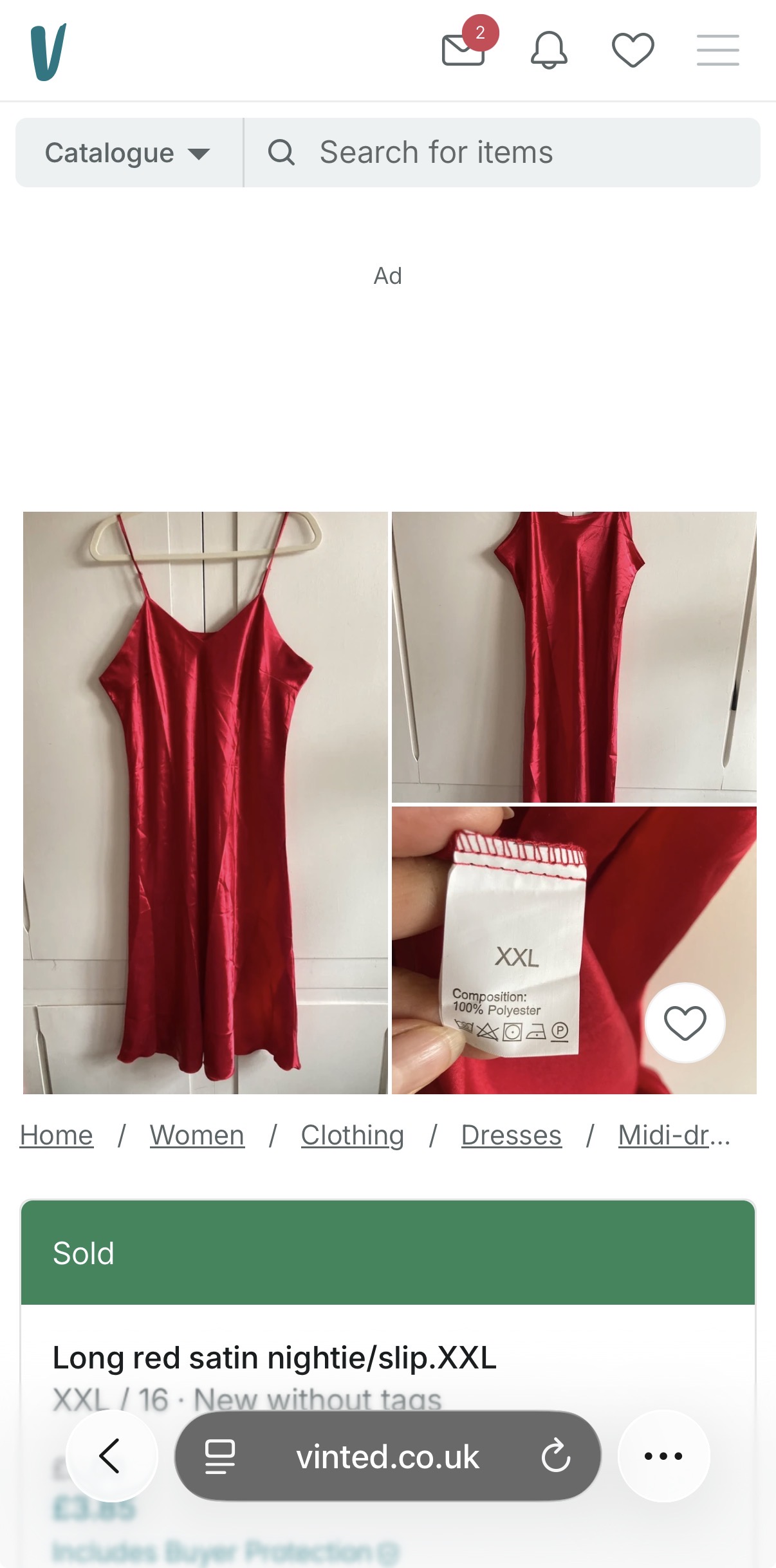Open the hamburger menu
Viewport: 776px width, 1568px height.
[717, 50]
